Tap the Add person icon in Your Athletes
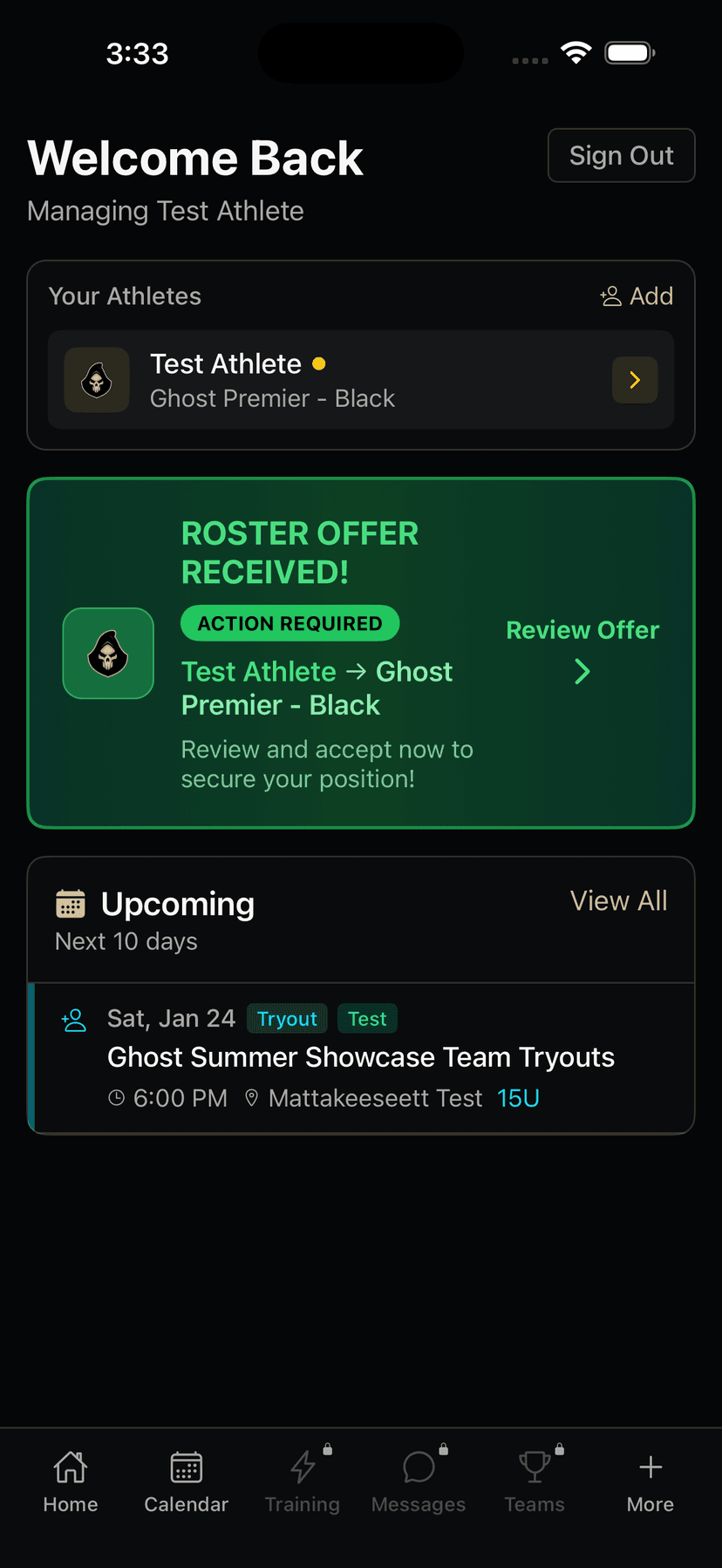Viewport: 722px width, 1568px height. [637, 296]
